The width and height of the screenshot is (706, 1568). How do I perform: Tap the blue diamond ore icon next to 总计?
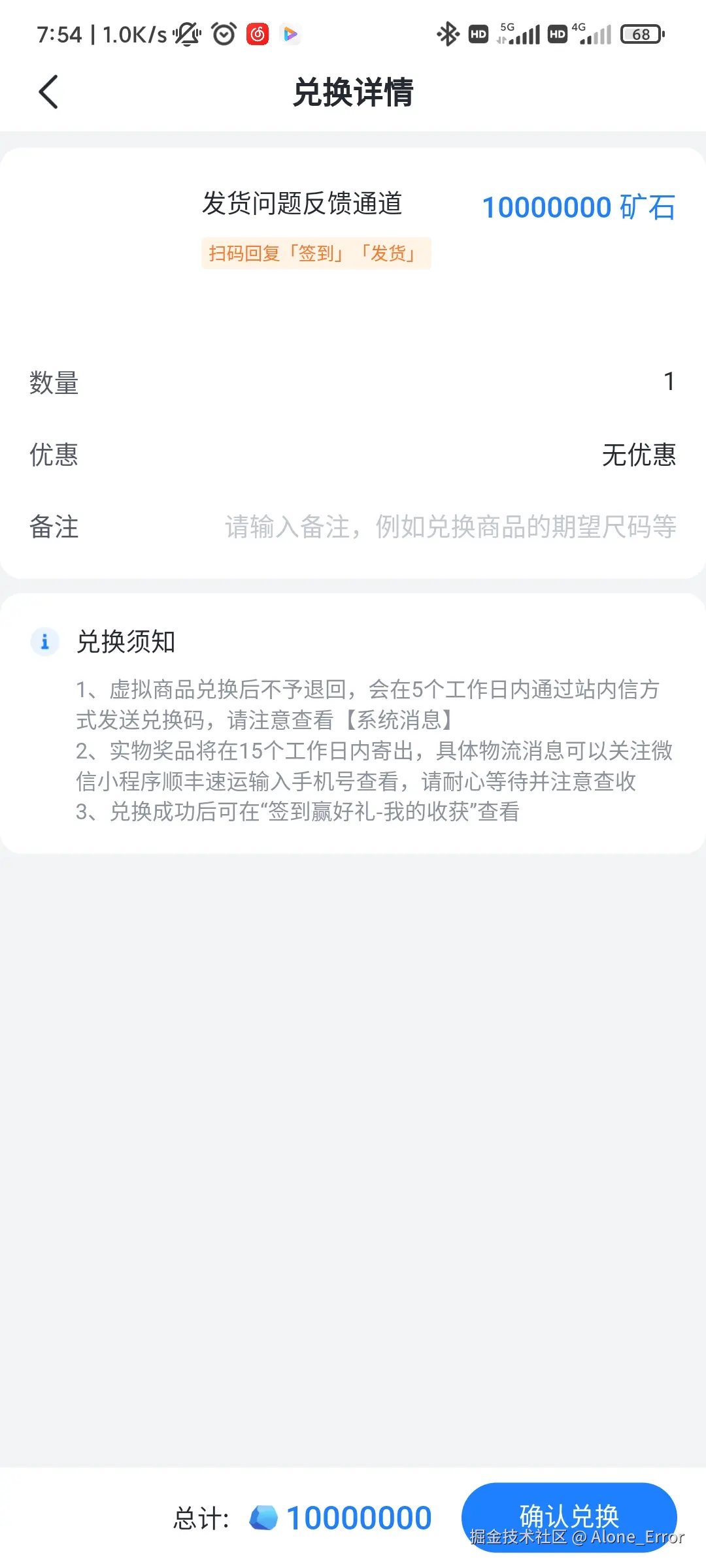coord(264,1517)
